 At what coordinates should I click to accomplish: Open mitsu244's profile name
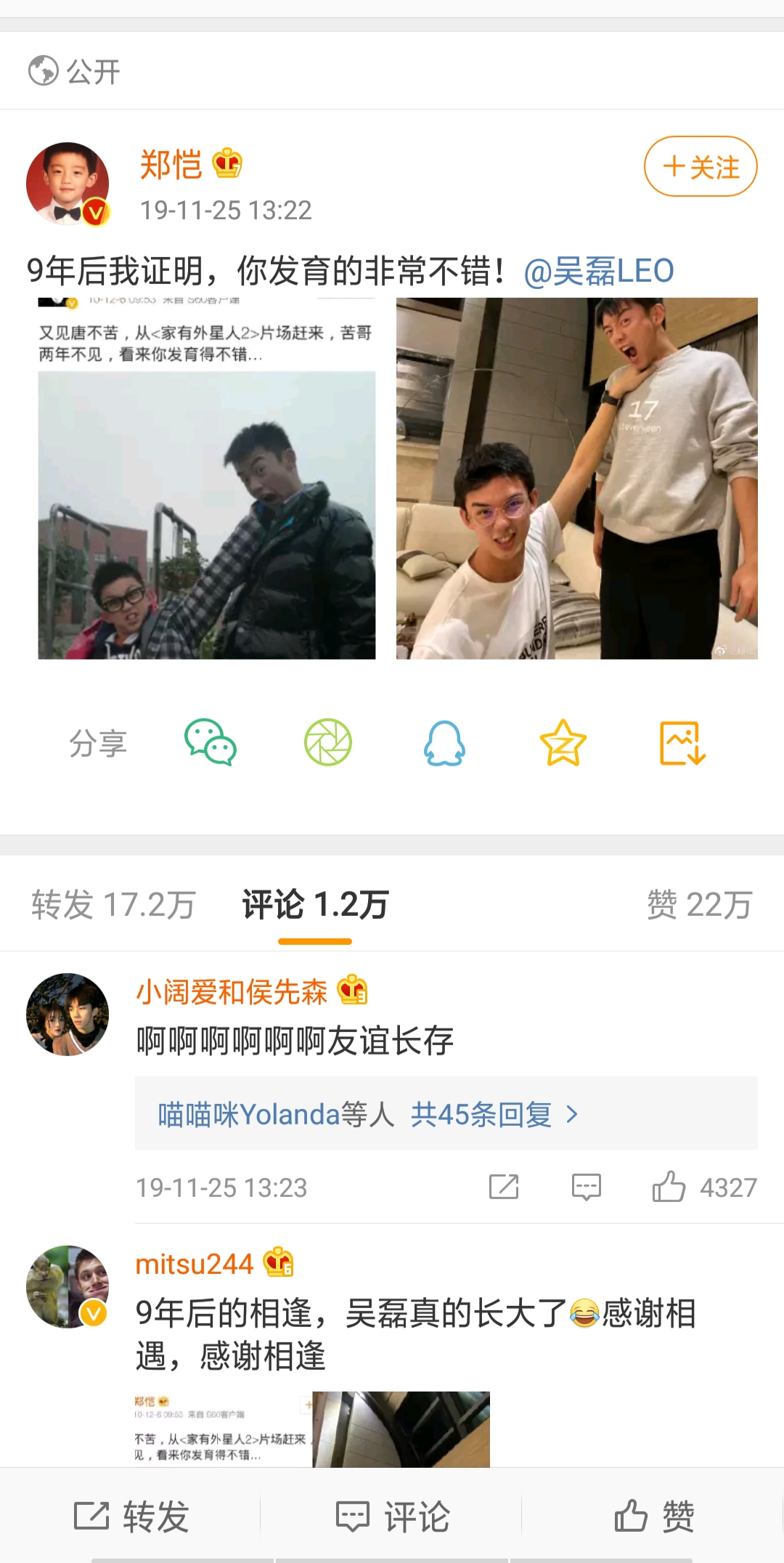click(195, 1264)
